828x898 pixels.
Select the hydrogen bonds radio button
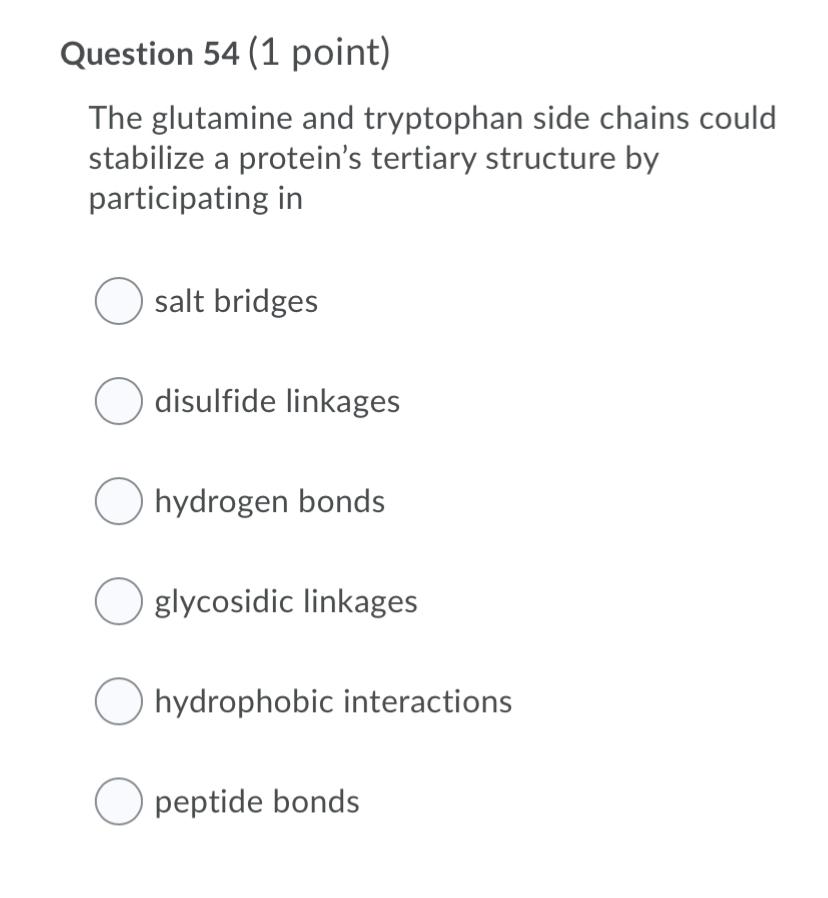click(117, 501)
